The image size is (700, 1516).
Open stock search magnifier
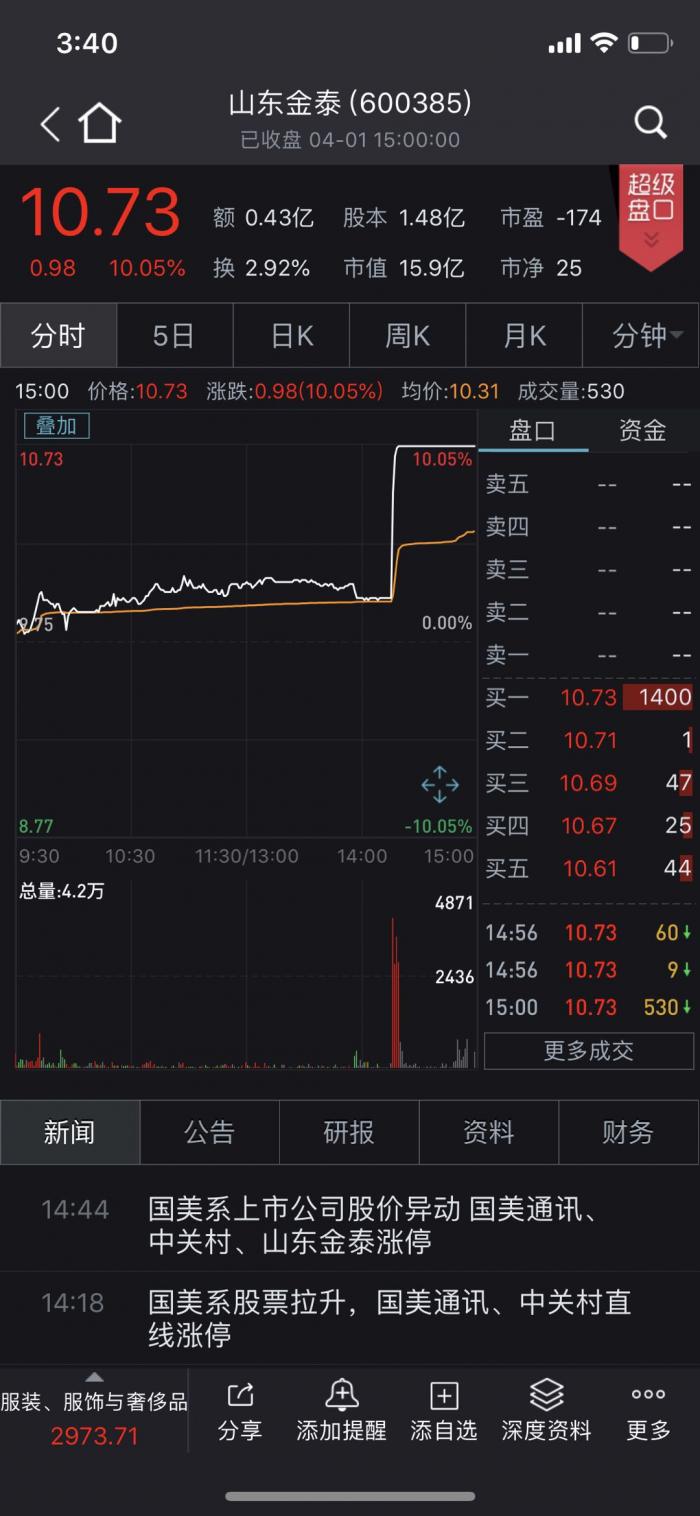(x=650, y=123)
